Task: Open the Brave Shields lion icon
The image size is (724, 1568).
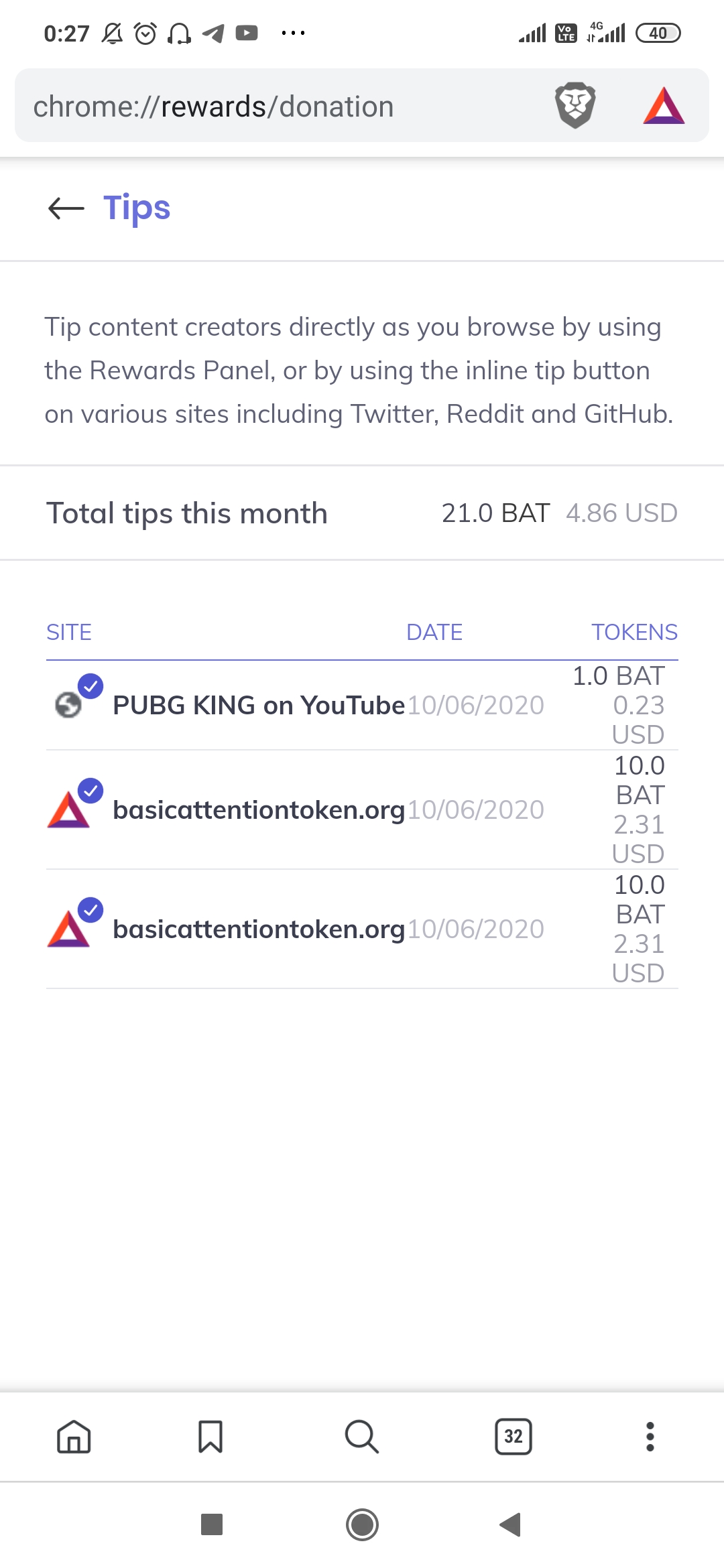Action: tap(575, 105)
